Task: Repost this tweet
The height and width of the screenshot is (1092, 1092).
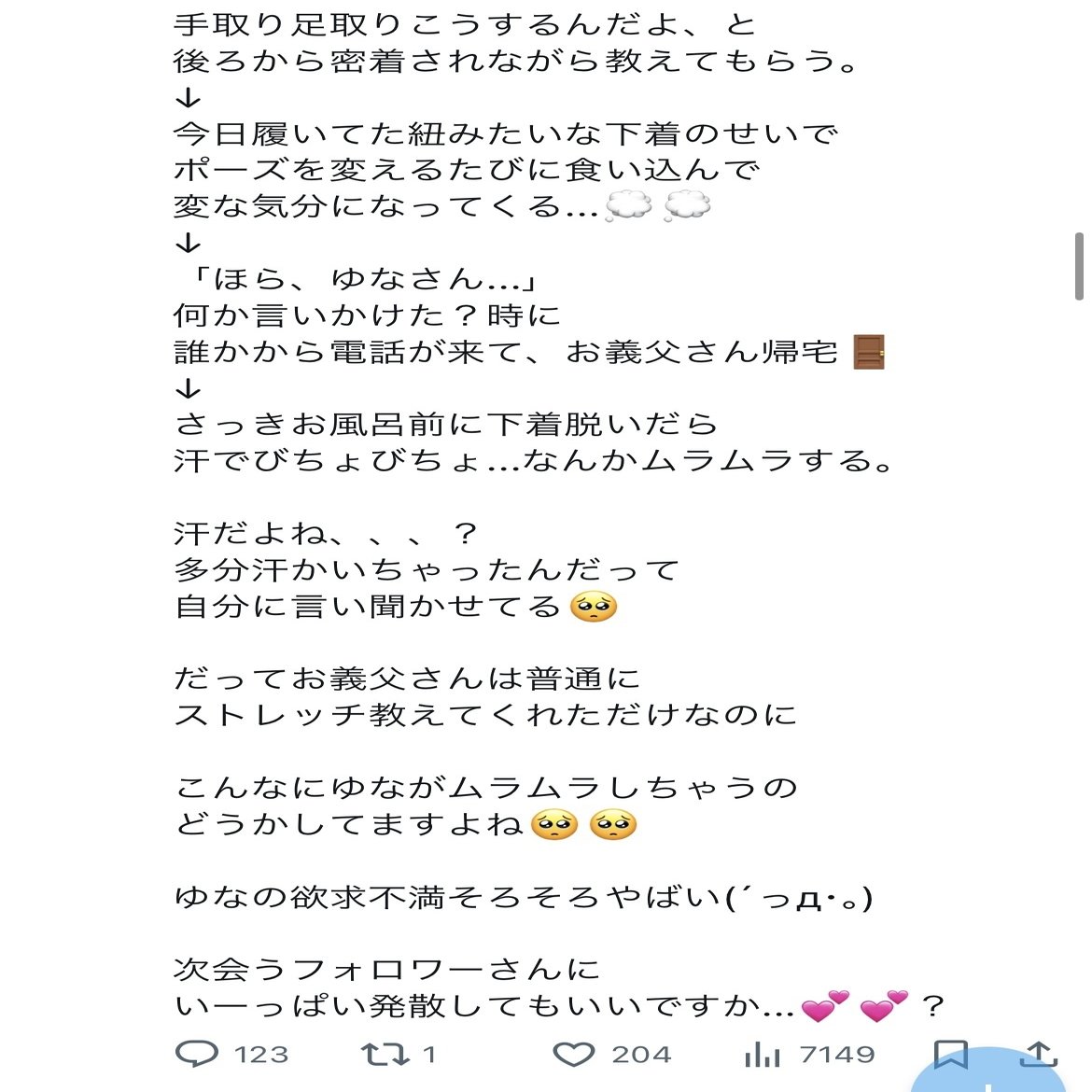Action: (x=385, y=1054)
